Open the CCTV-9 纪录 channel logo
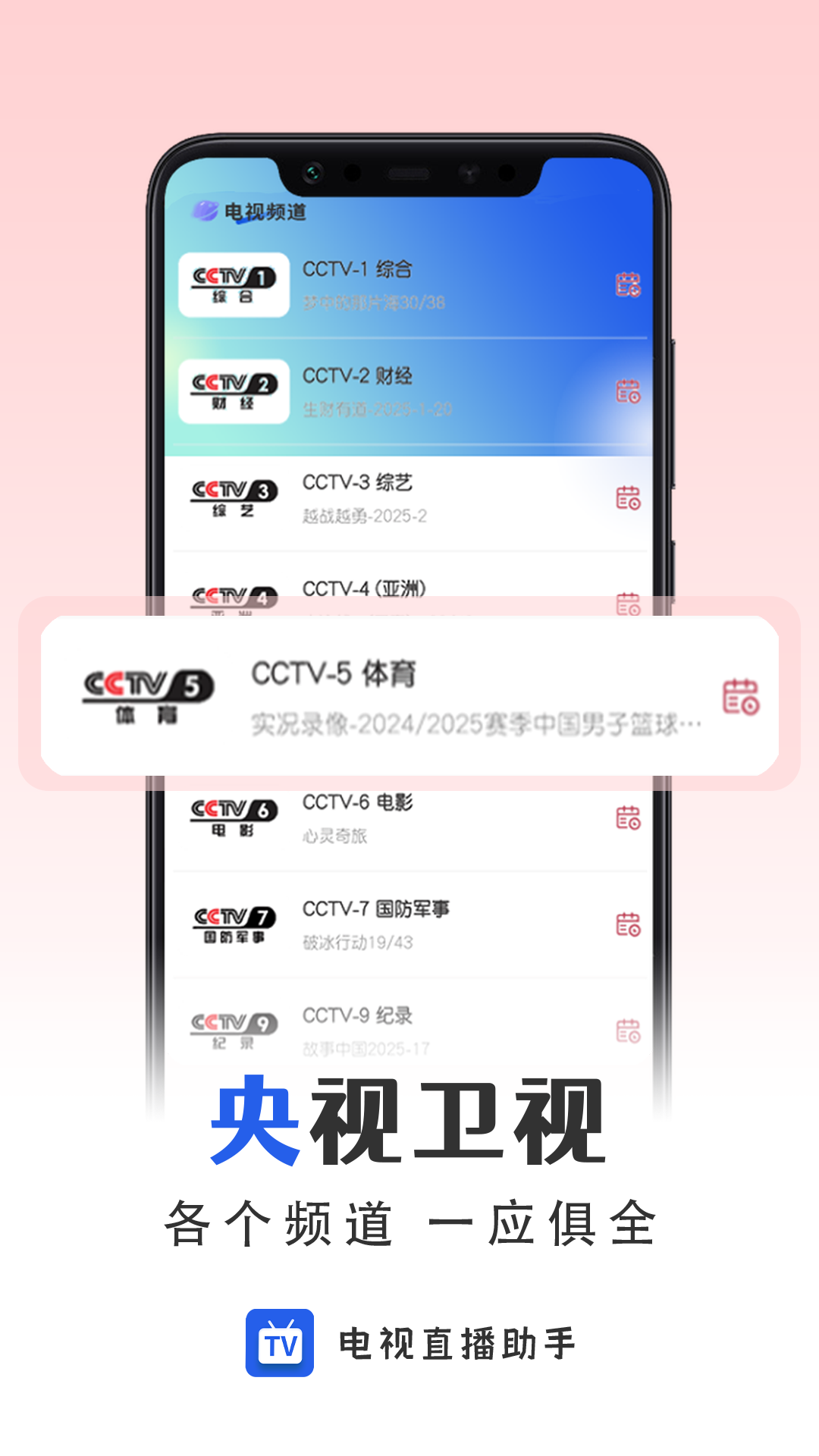Screen dimensions: 819x1456 coord(235,1028)
